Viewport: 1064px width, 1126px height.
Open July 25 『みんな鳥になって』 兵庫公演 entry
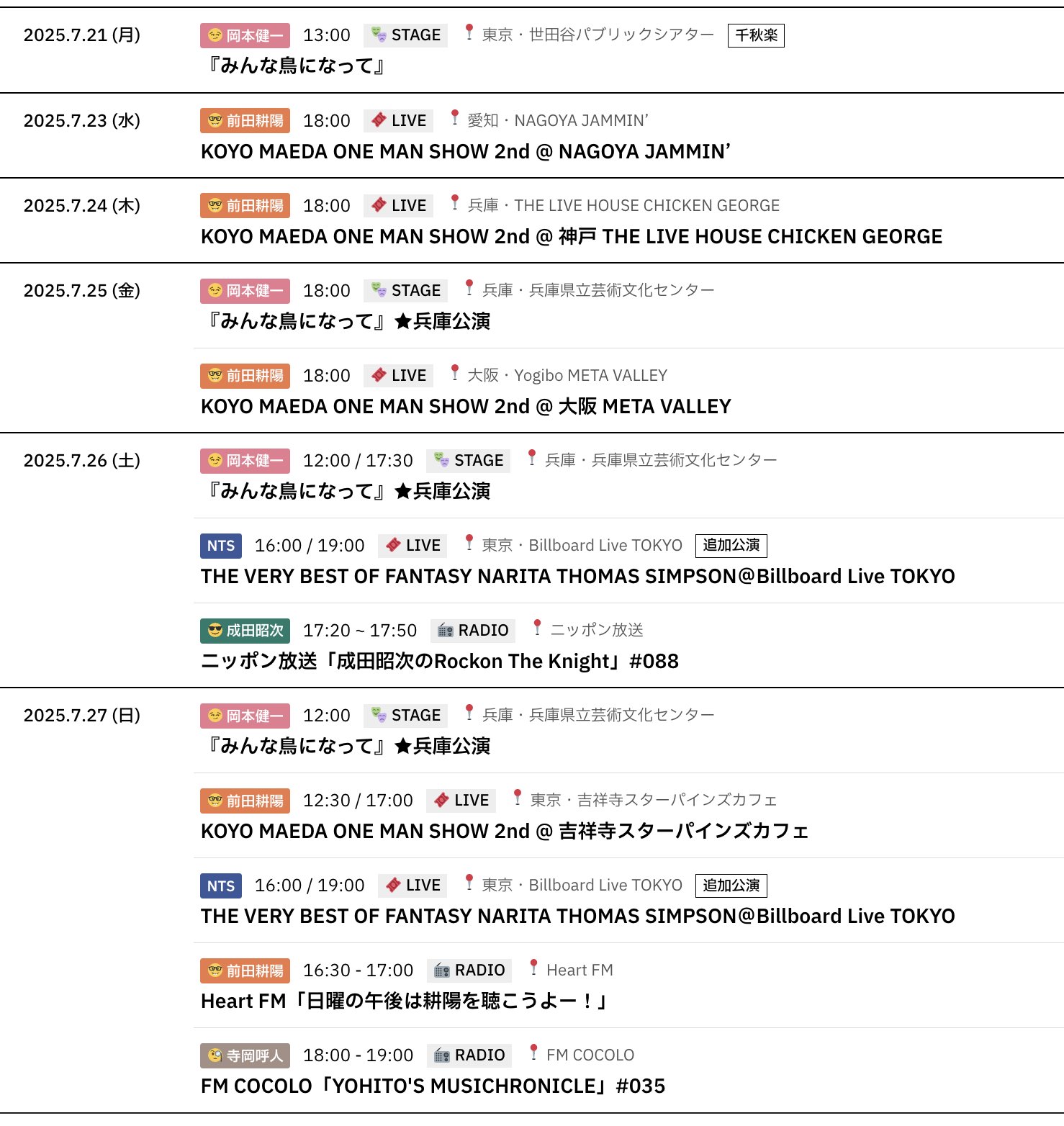pyautogui.click(x=347, y=322)
